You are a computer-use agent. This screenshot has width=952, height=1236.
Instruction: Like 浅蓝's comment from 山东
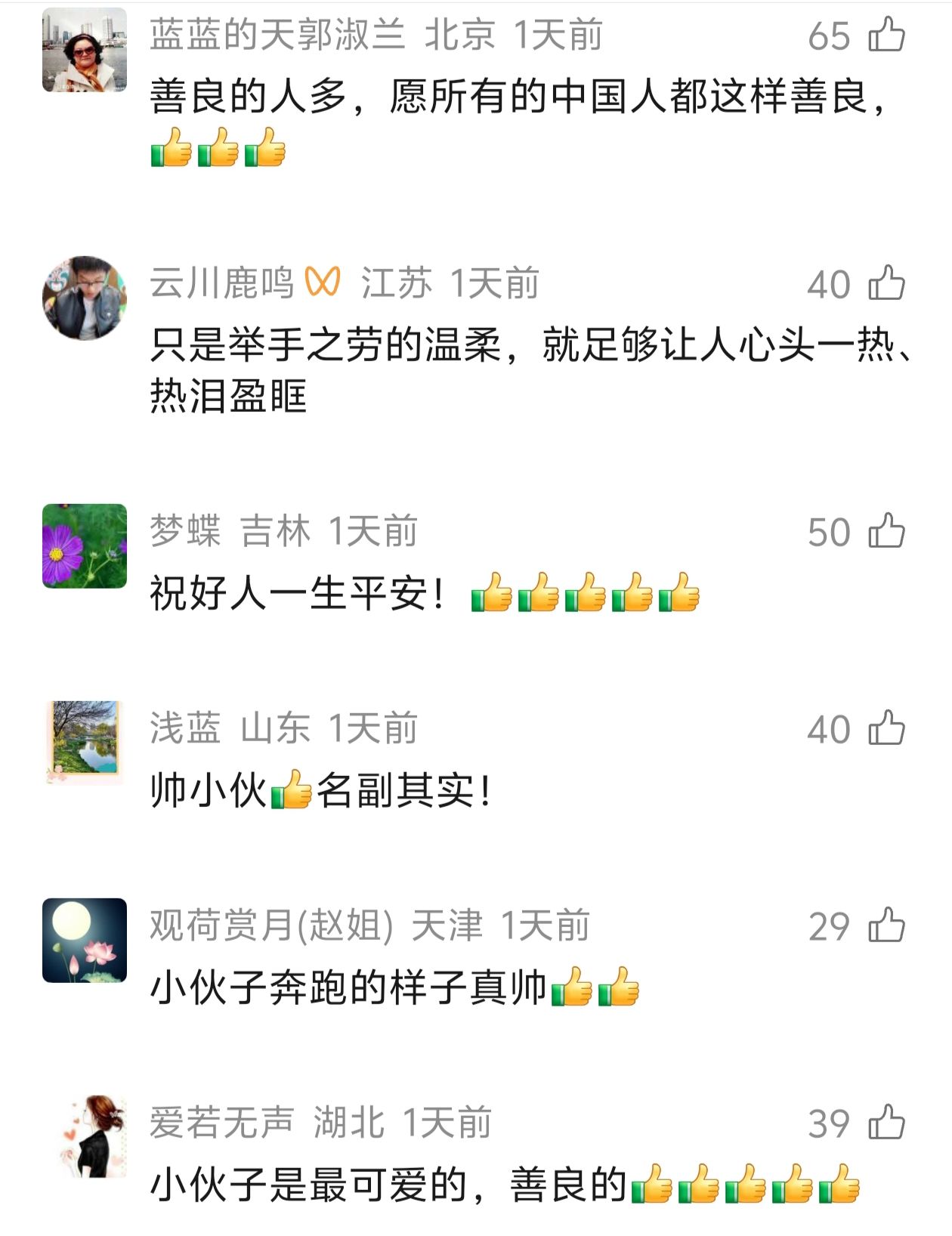click(886, 728)
